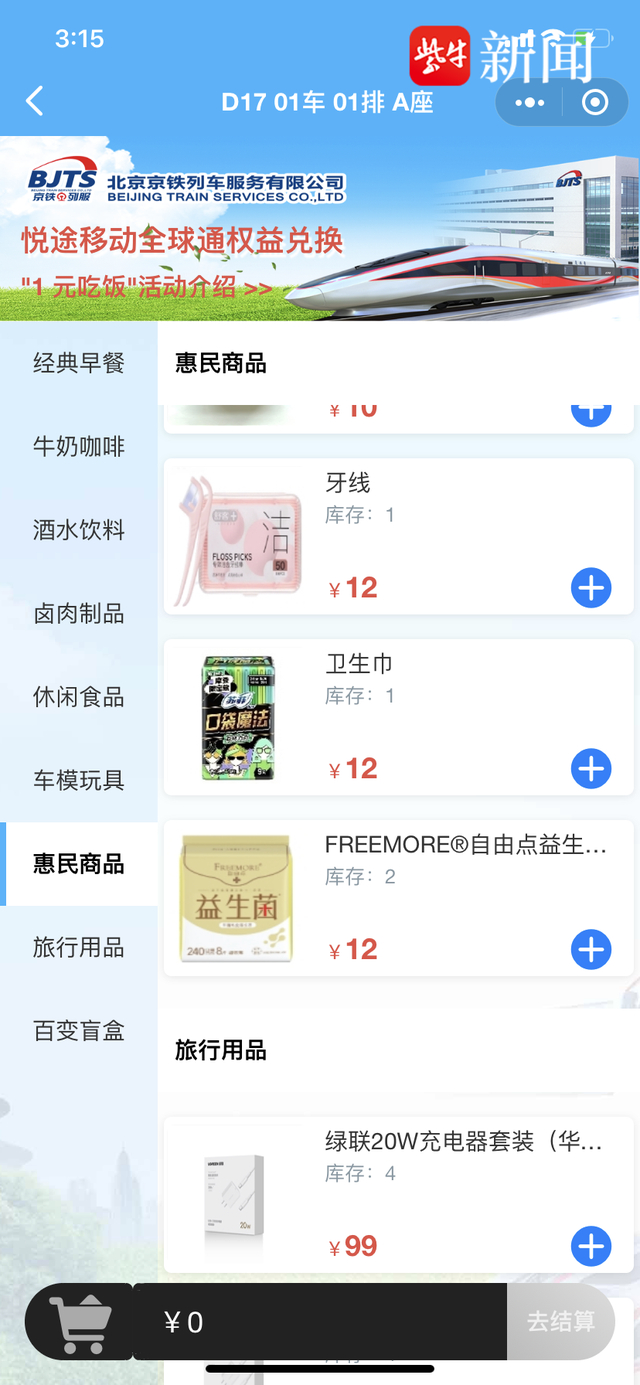Show the 休闲食品 category

tap(79, 697)
